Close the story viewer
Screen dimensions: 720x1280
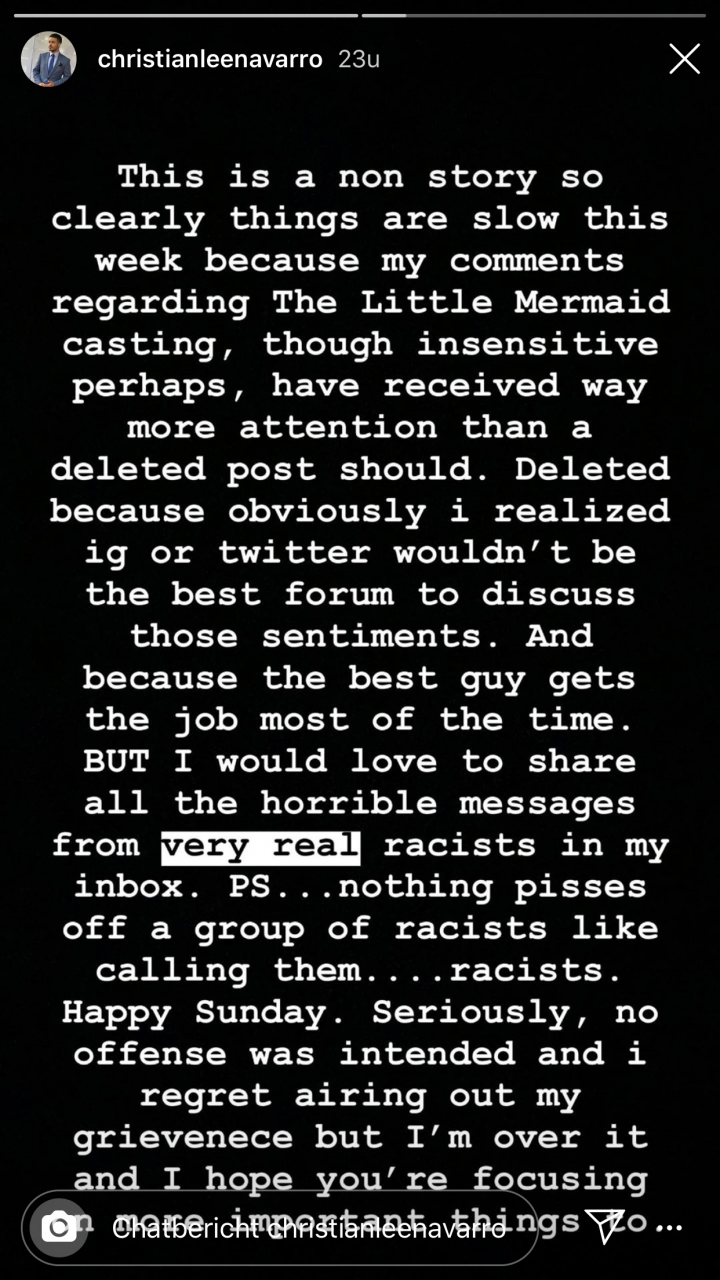click(684, 59)
